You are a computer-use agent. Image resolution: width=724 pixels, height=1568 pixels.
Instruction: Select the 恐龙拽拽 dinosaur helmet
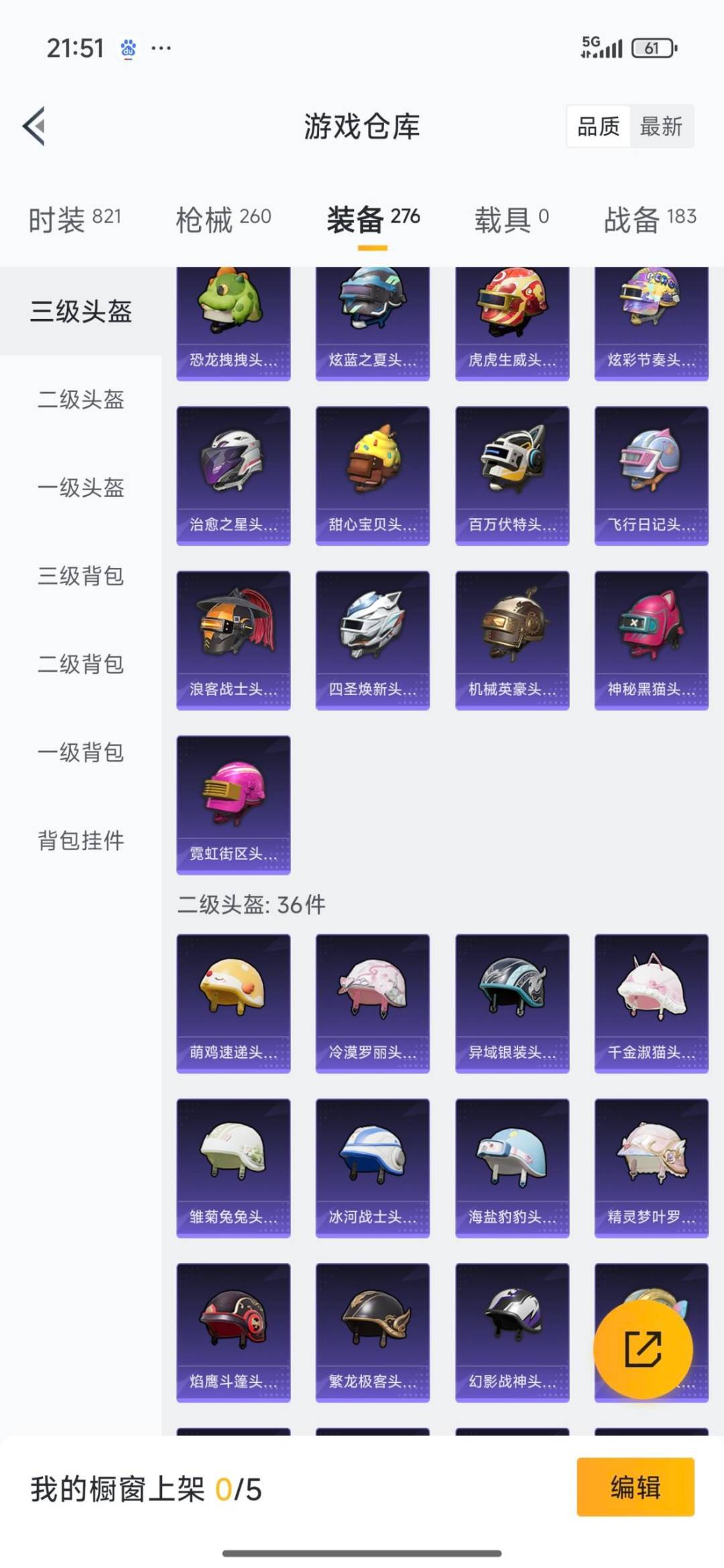[233, 315]
